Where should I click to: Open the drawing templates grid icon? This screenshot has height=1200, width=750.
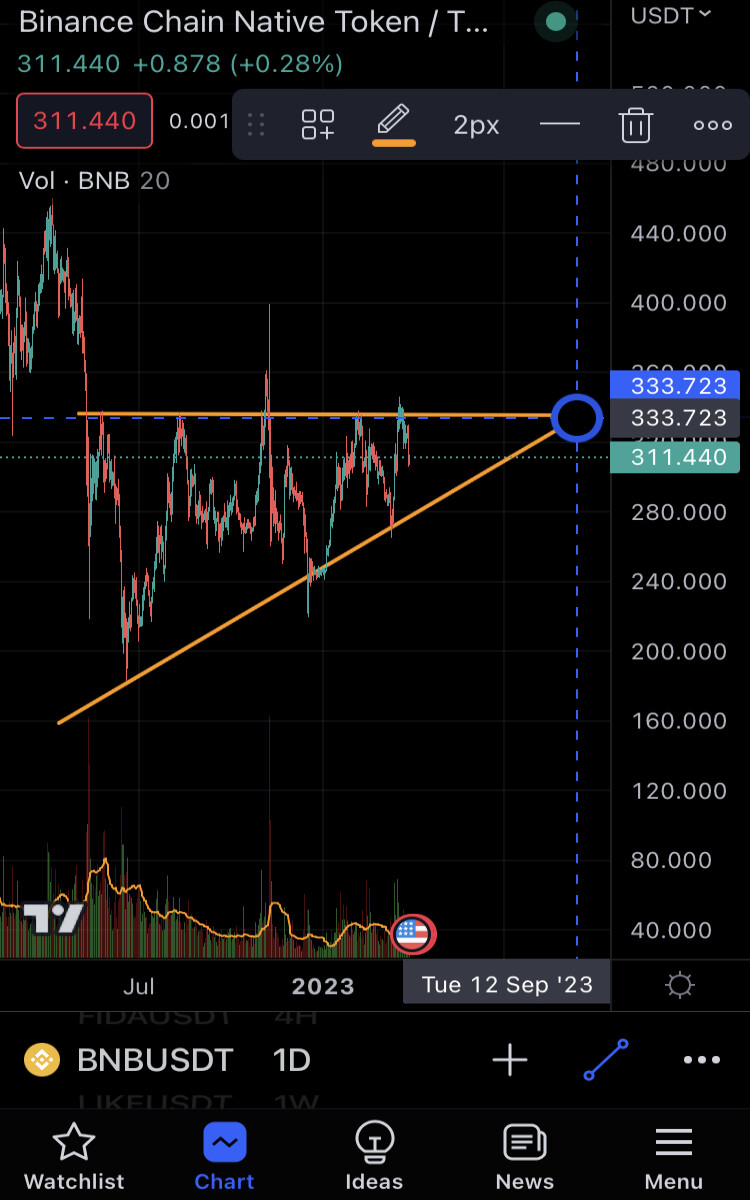tap(318, 125)
